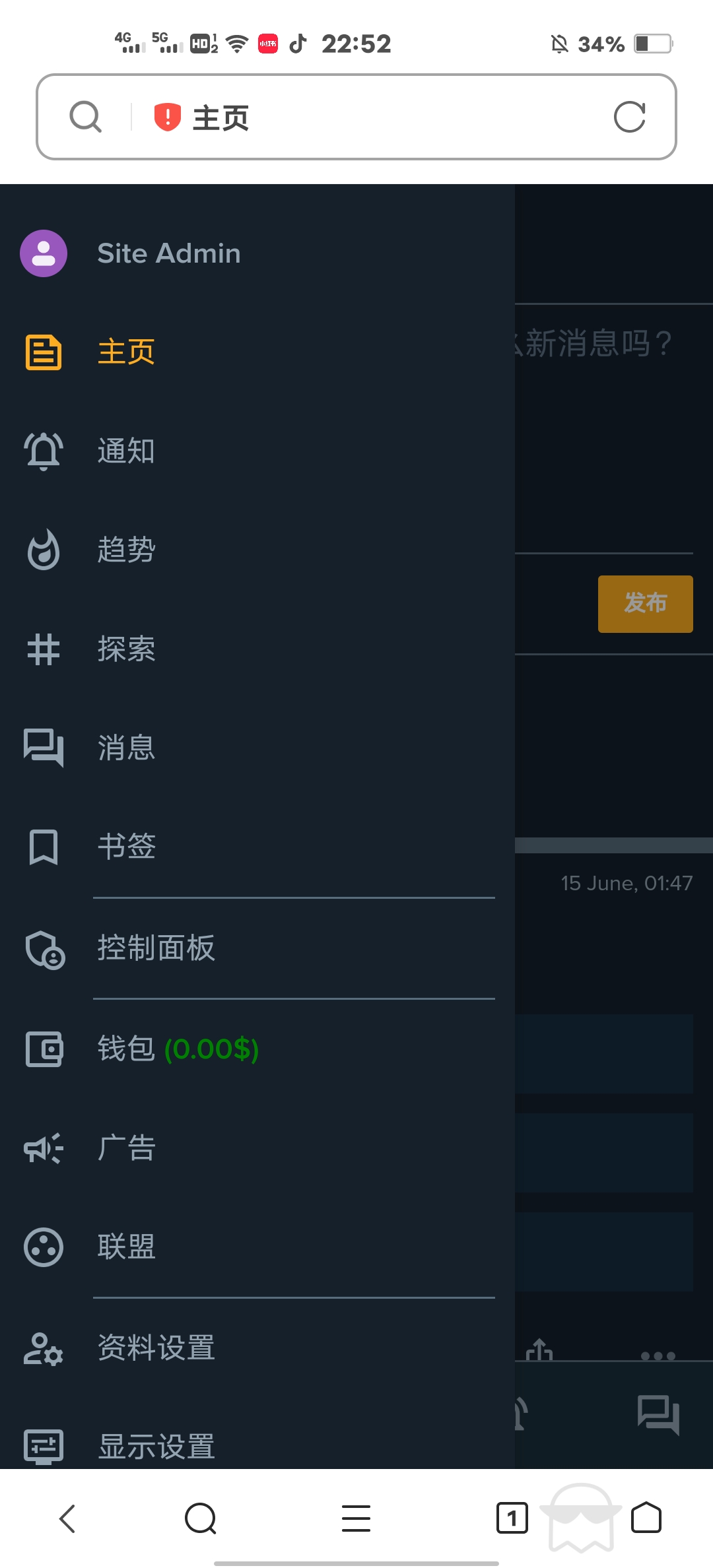
Task: Tap the browser toolbar search button
Action: [x=201, y=1519]
